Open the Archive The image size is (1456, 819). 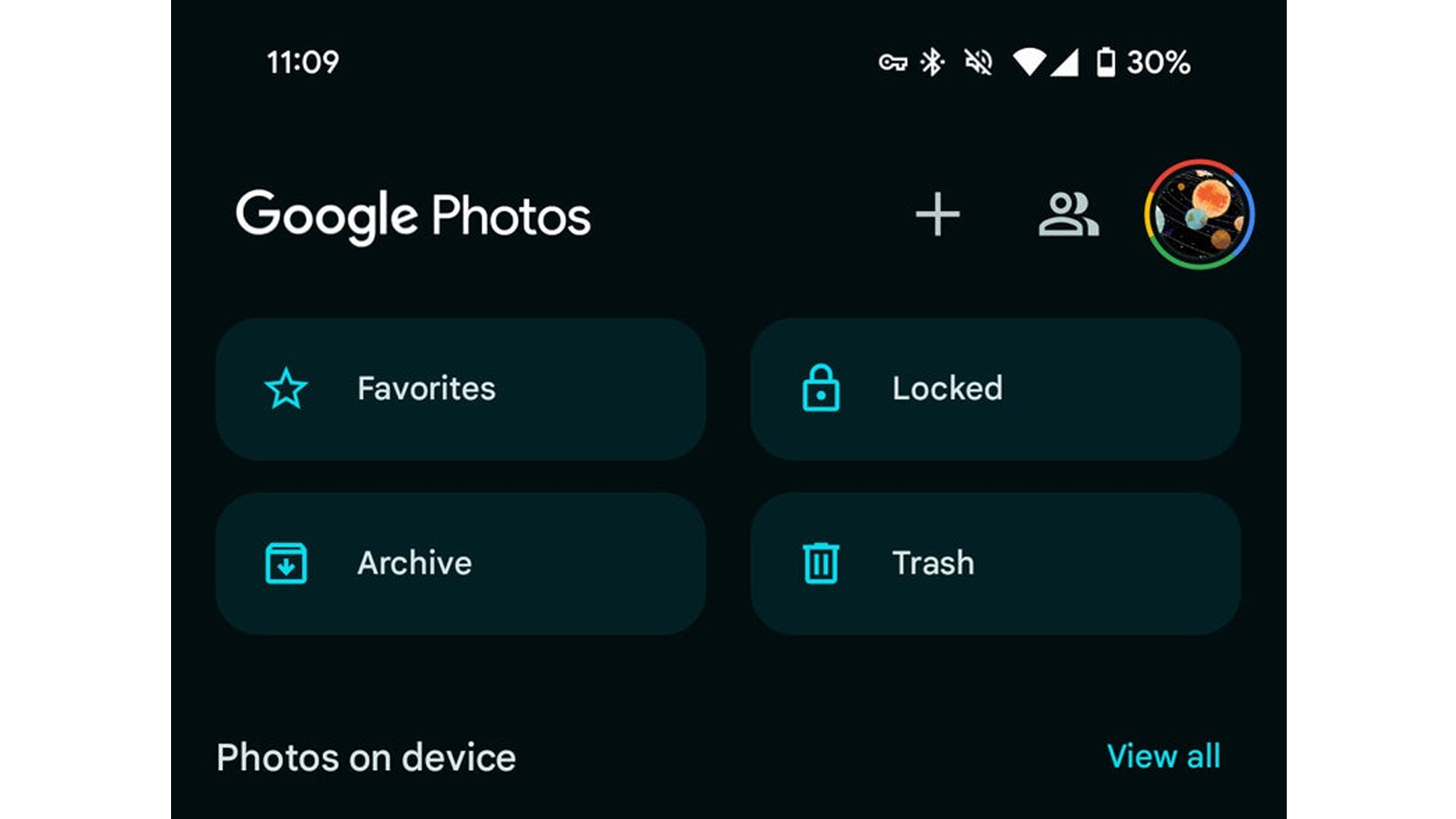pos(460,563)
